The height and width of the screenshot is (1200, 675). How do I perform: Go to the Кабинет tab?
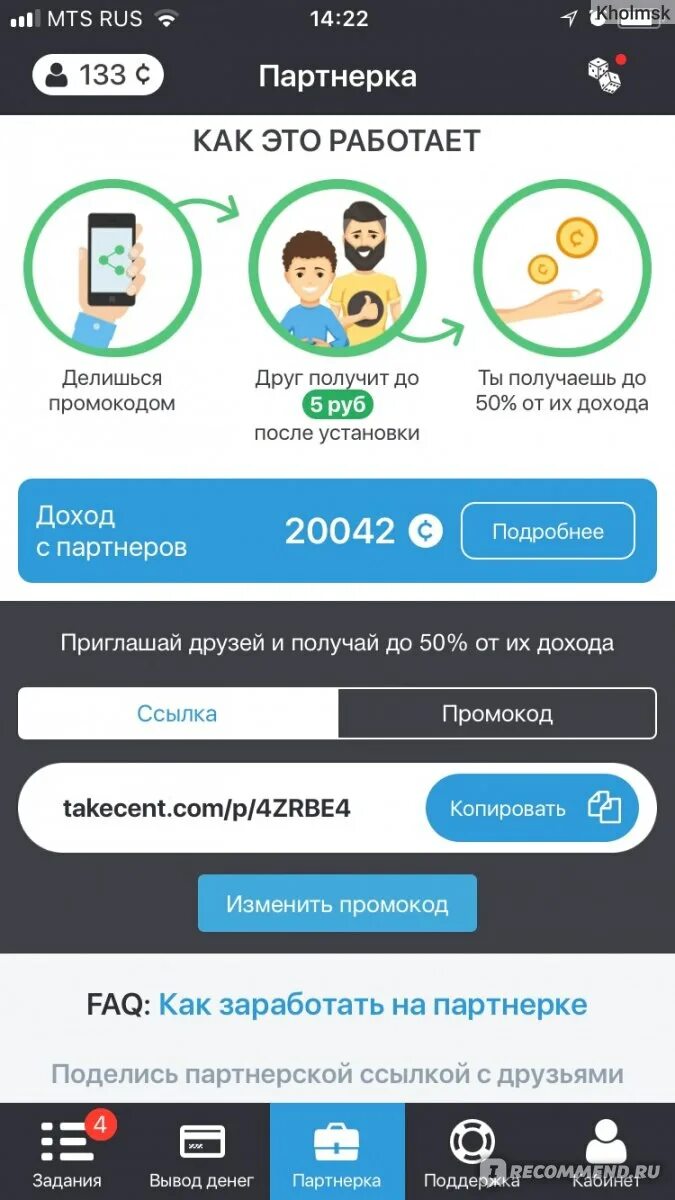point(607,1152)
